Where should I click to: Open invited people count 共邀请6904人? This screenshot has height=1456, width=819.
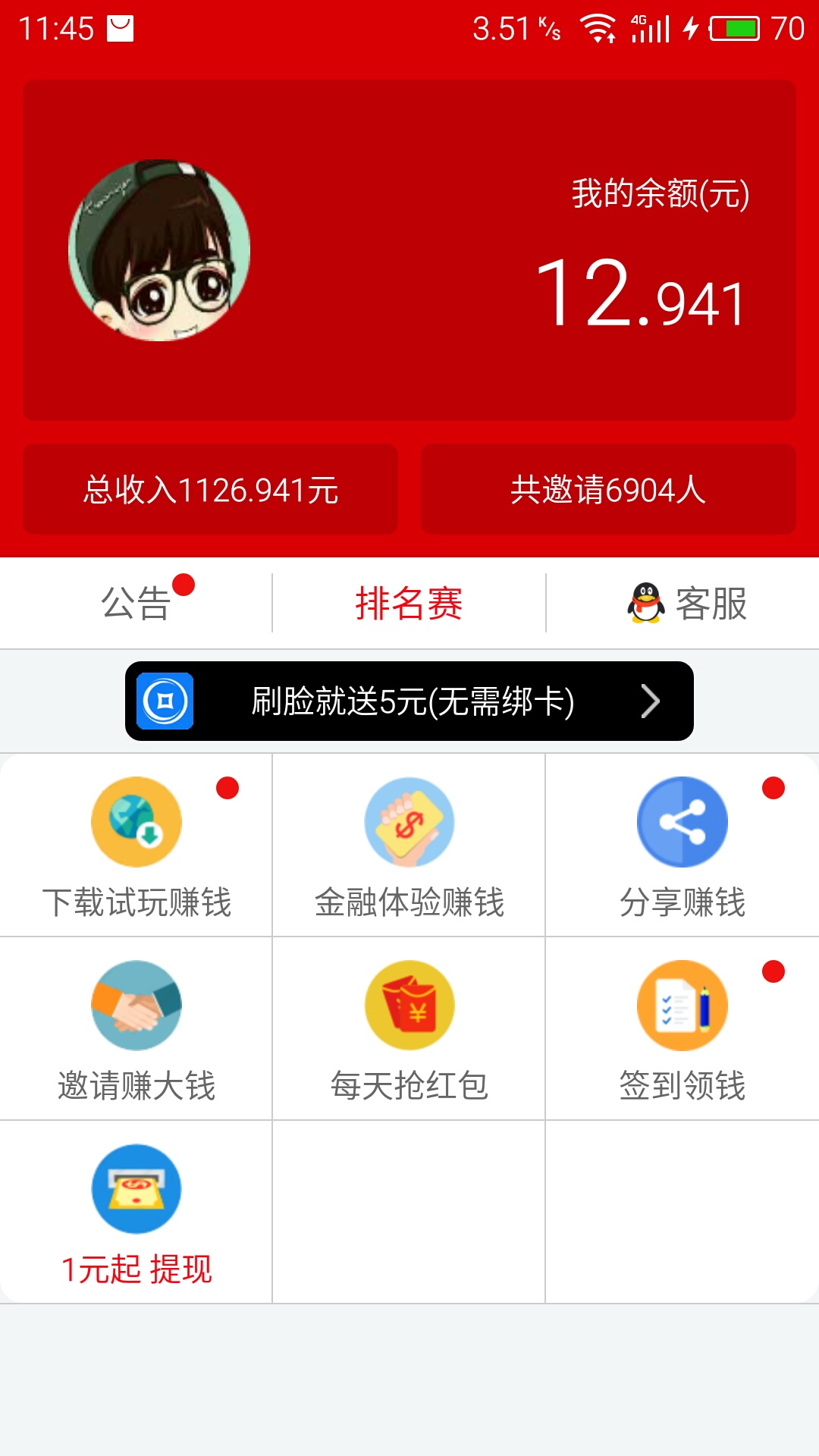608,490
